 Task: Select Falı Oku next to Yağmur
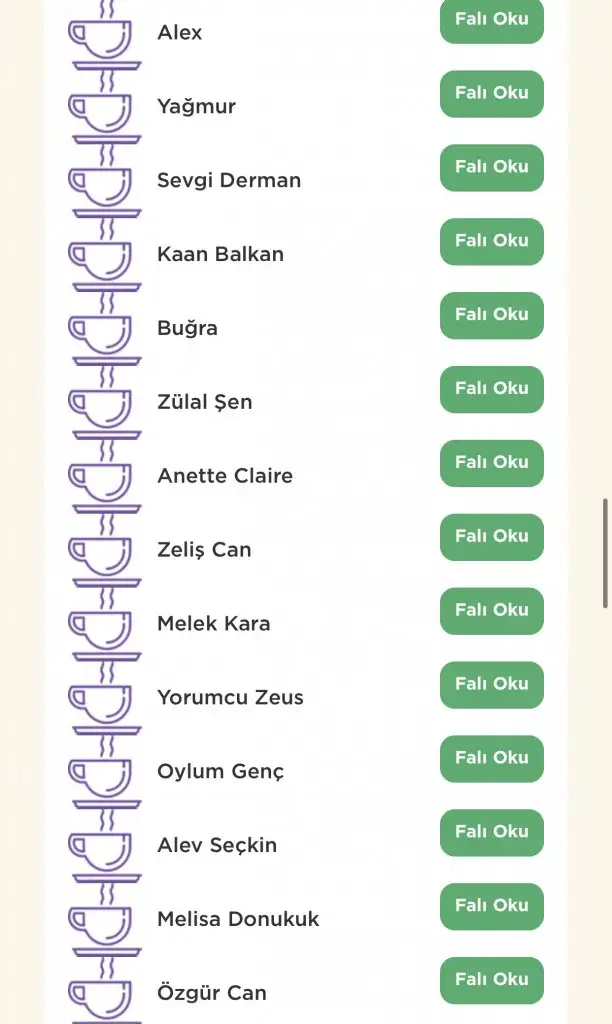(491, 93)
